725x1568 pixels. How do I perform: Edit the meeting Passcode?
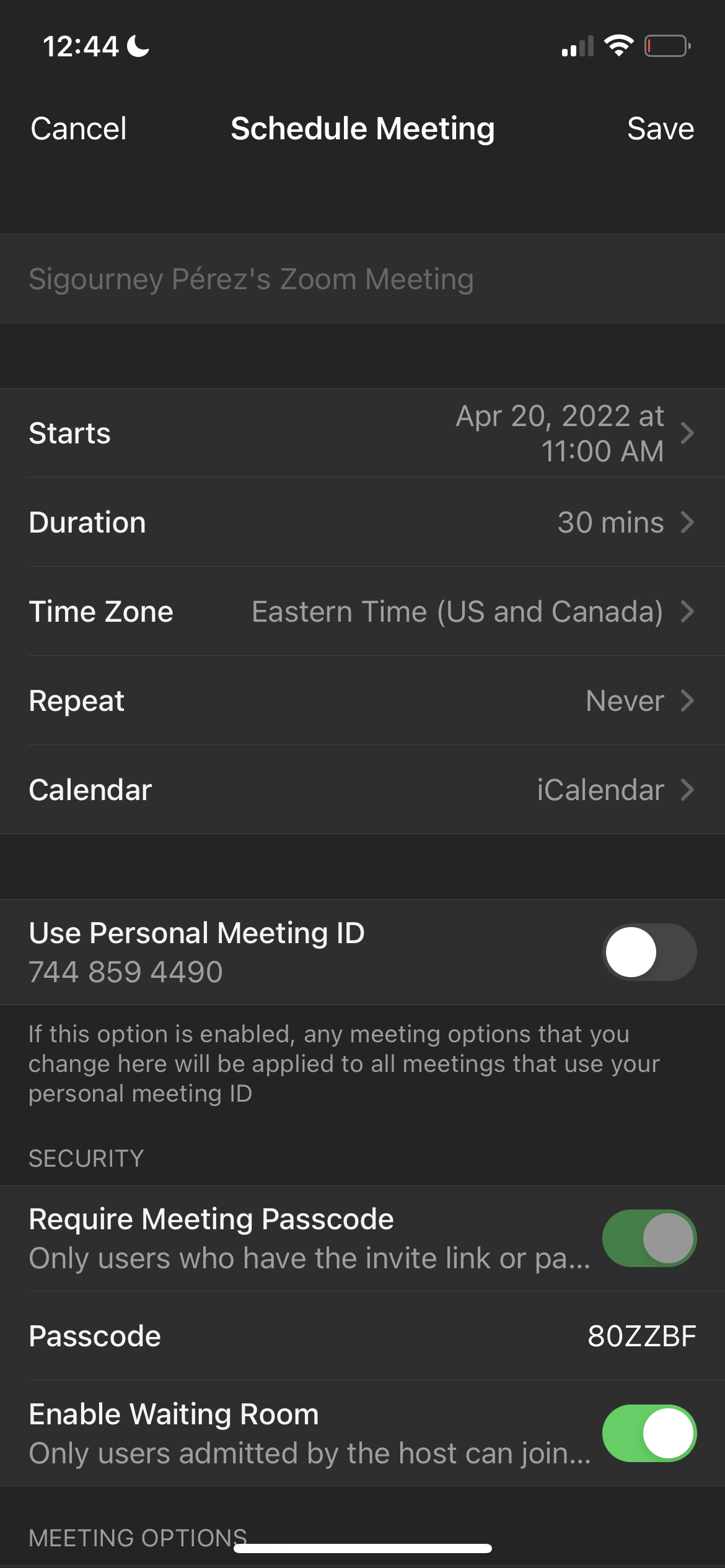[641, 1336]
